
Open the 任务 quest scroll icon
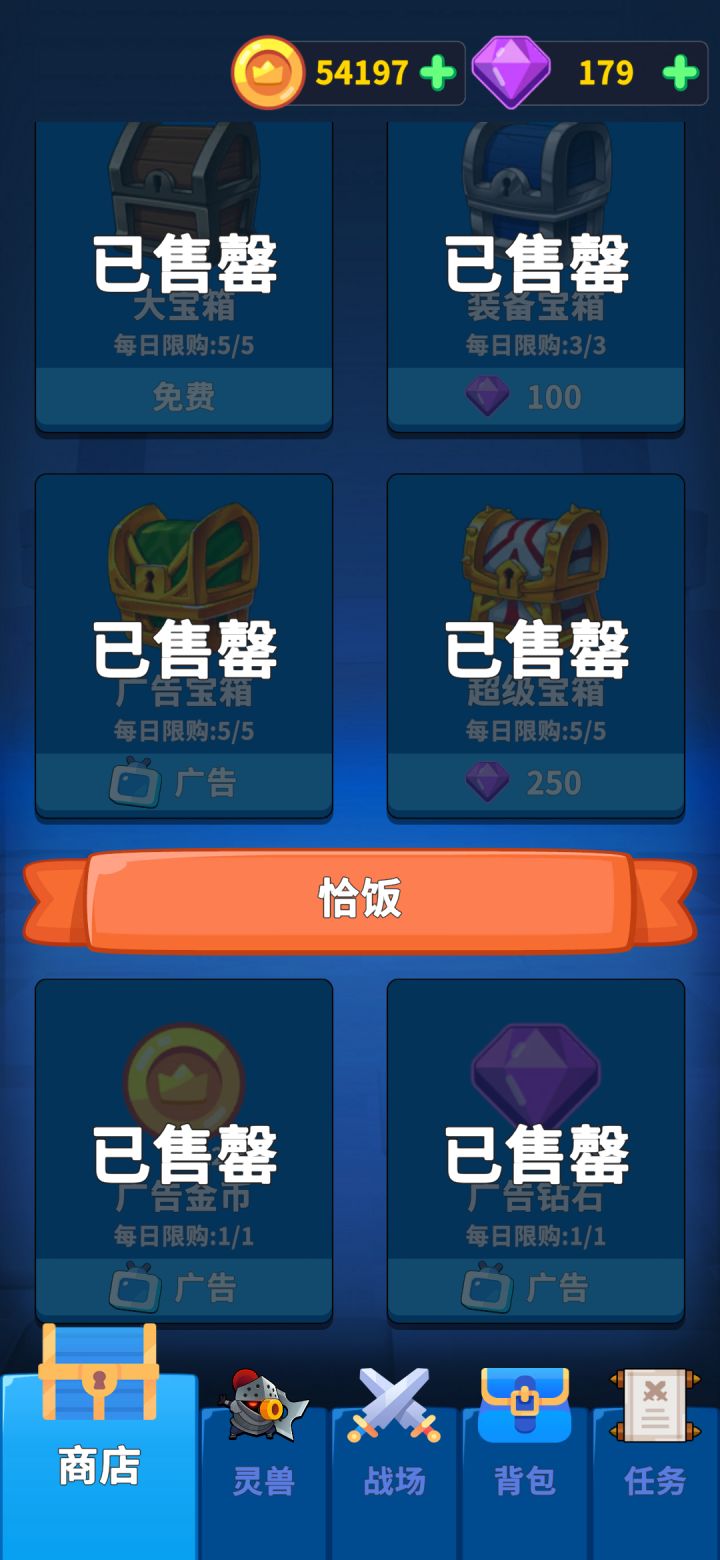[x=653, y=1405]
